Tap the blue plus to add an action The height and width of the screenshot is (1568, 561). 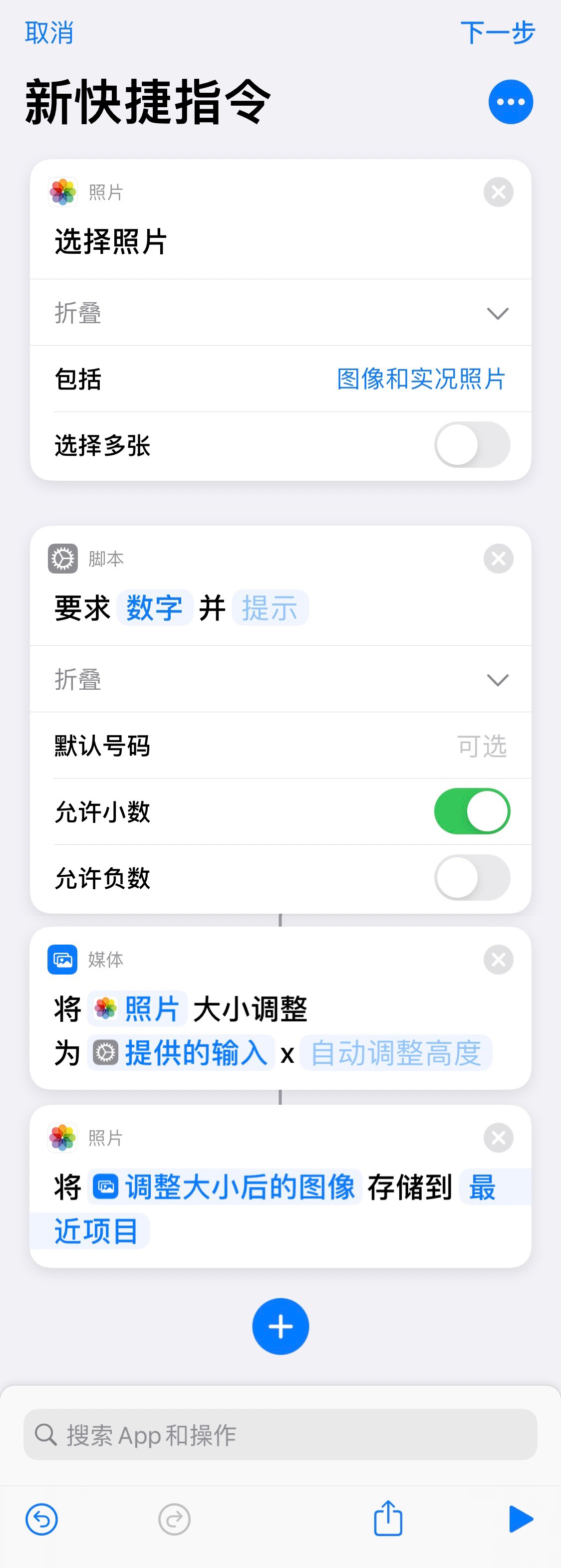point(280,1327)
